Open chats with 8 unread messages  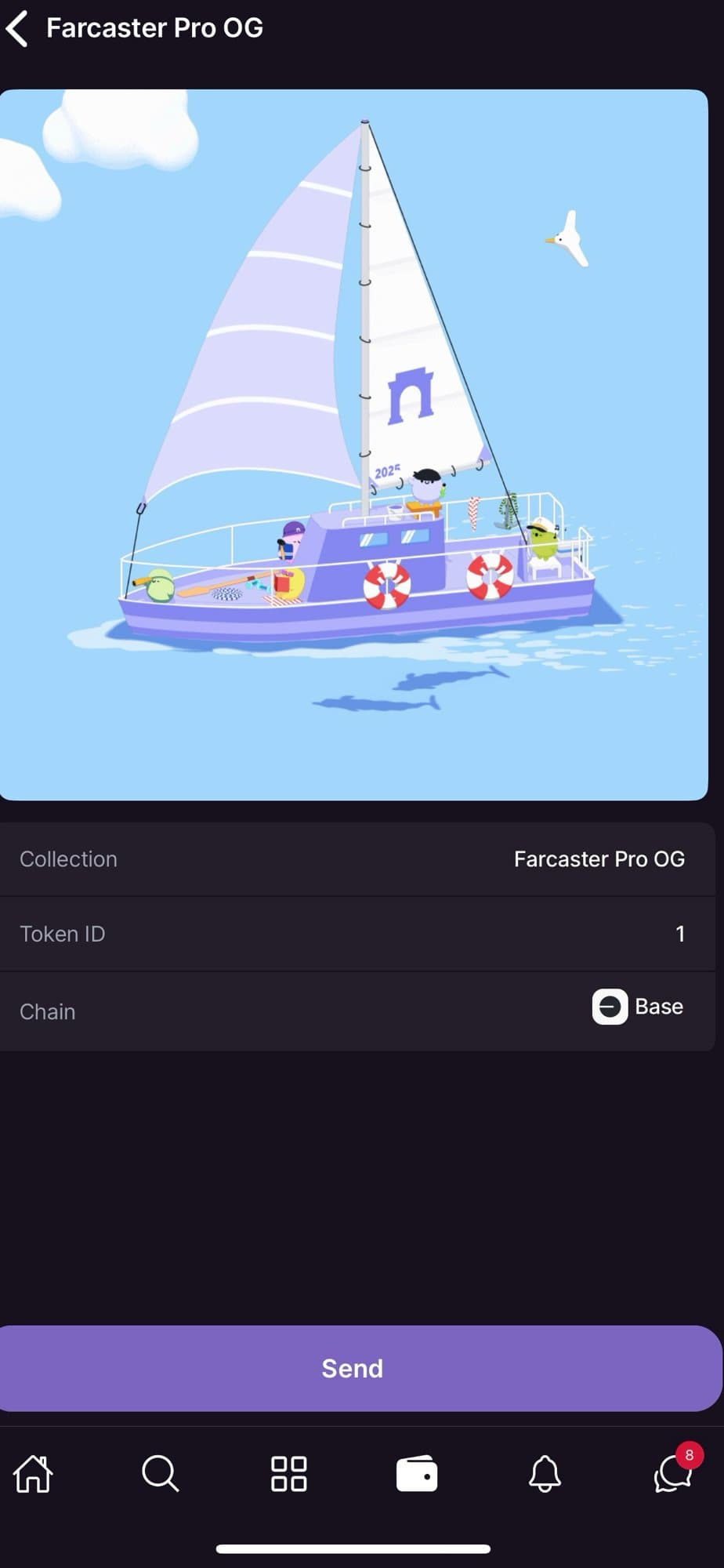[672, 1473]
